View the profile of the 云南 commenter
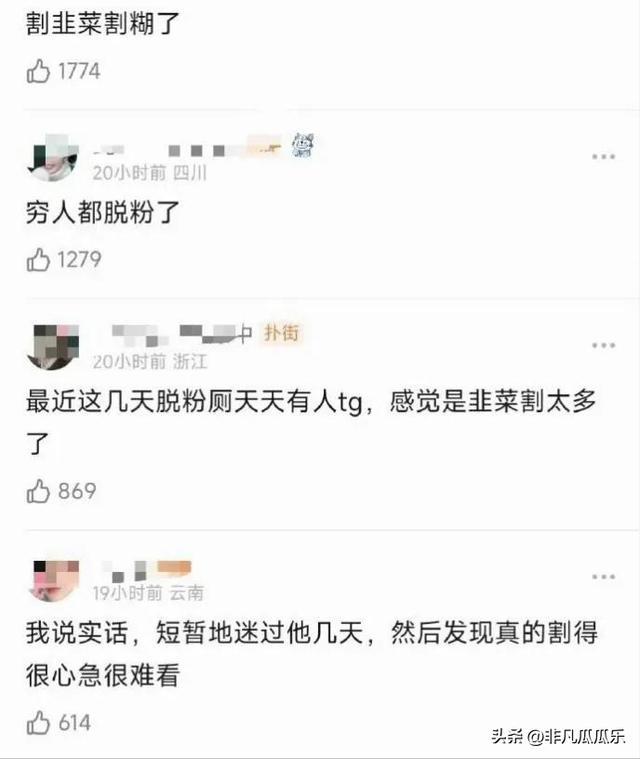Viewport: 640px width, 759px height. coord(54,580)
